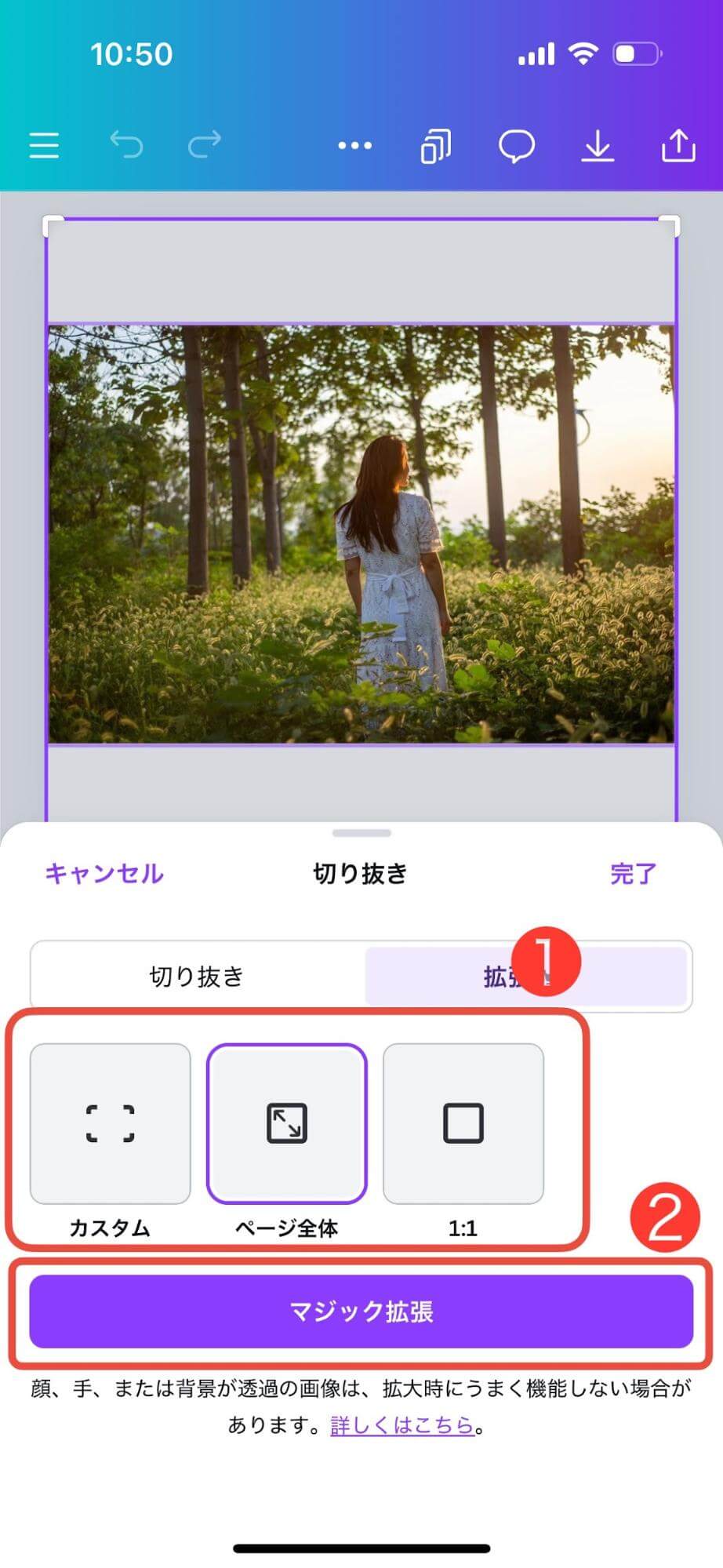Screen dimensions: 723x1568
Task: Select the カスタム expand option
Action: [x=111, y=1124]
